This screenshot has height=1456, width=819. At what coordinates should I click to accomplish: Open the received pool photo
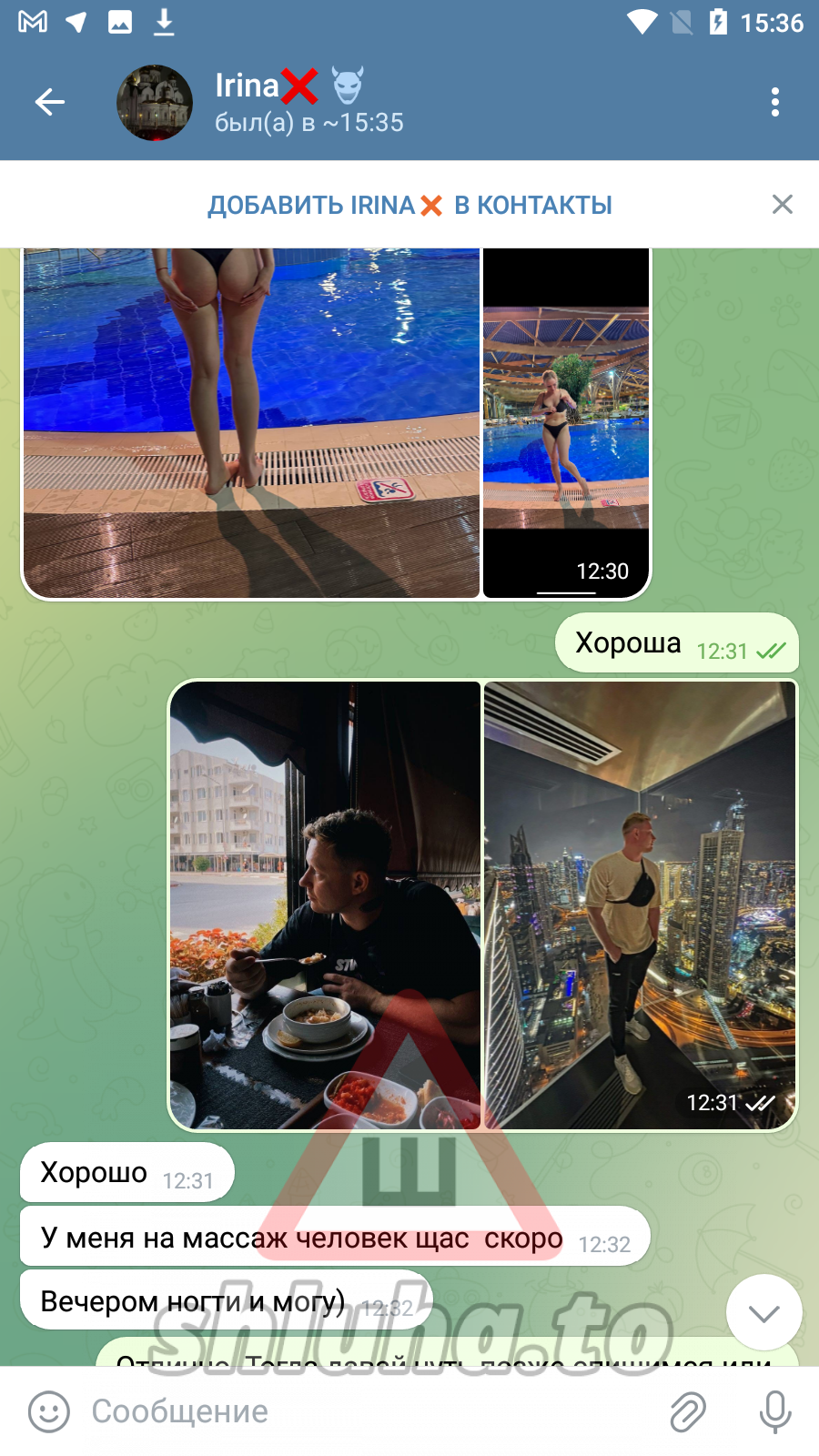pos(251,423)
